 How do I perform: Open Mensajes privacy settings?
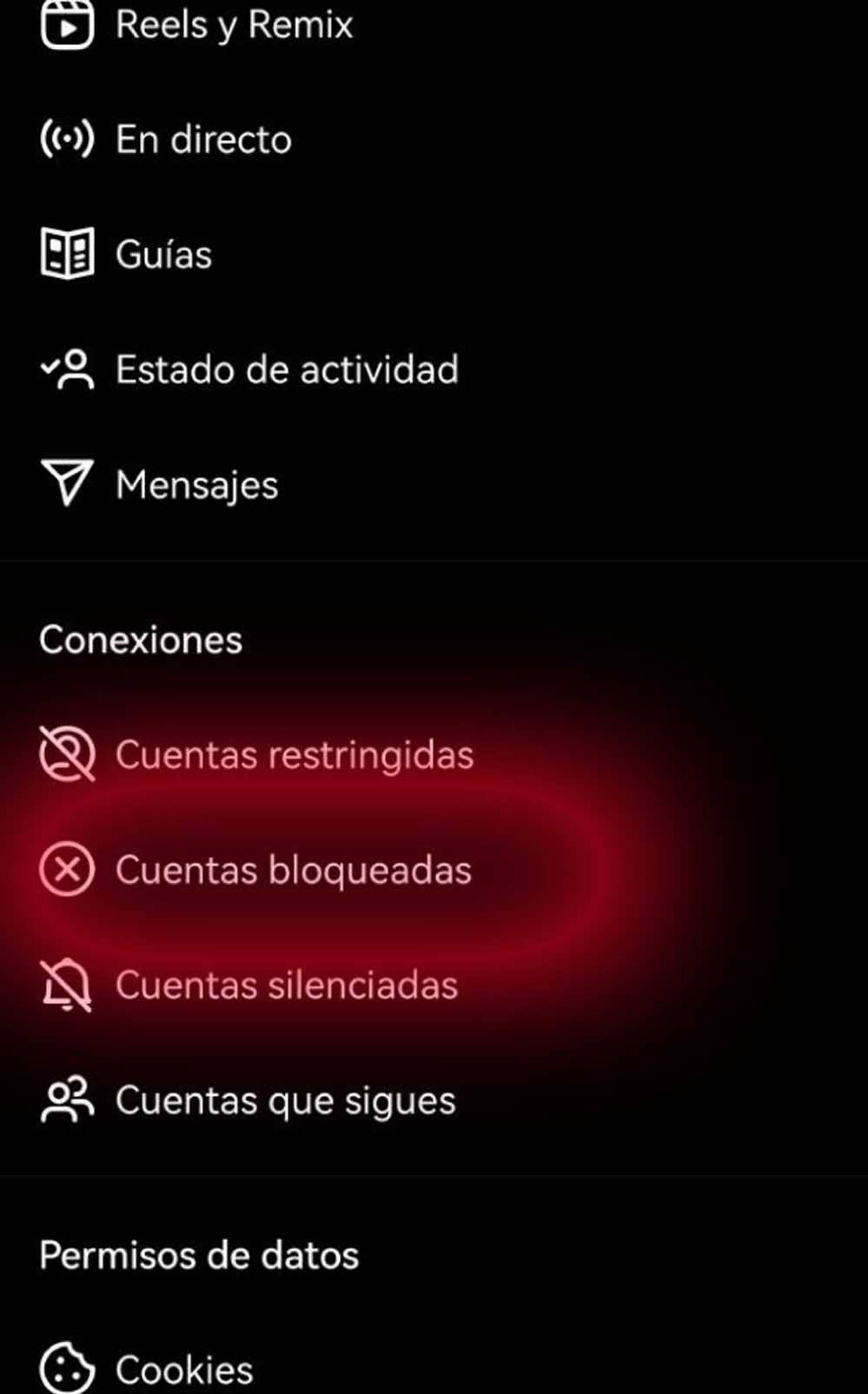click(x=197, y=485)
